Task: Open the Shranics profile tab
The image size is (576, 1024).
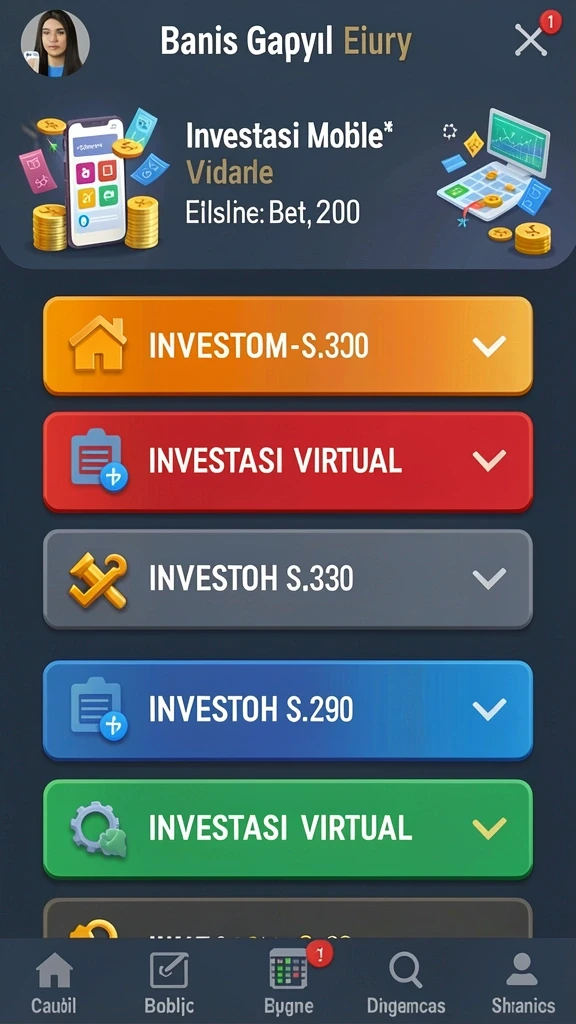Action: (522, 982)
